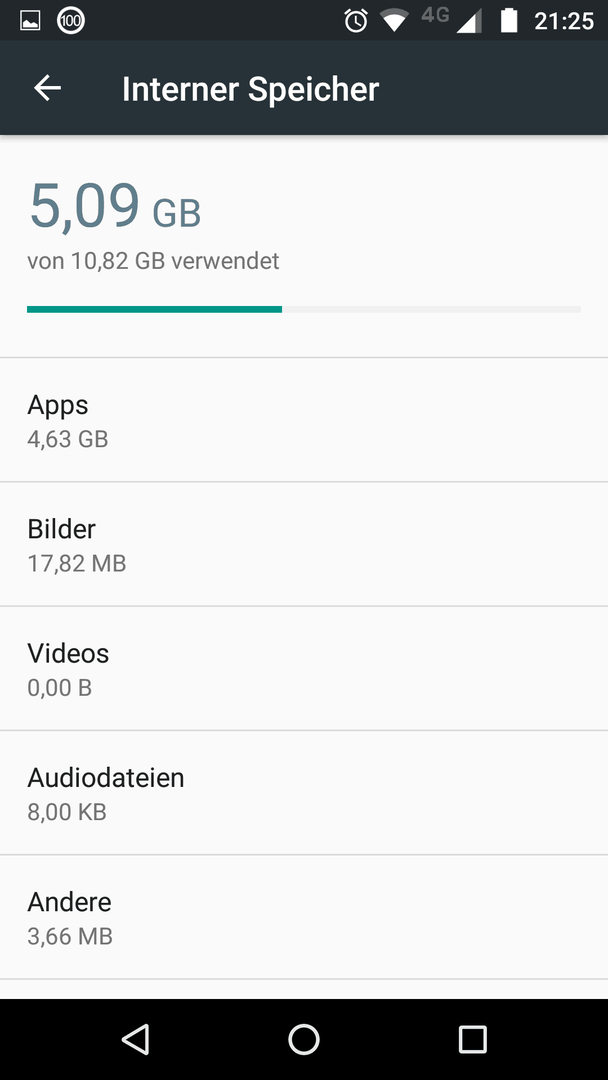Image resolution: width=608 pixels, height=1080 pixels.
Task: View the Andere storage row
Action: [304, 917]
